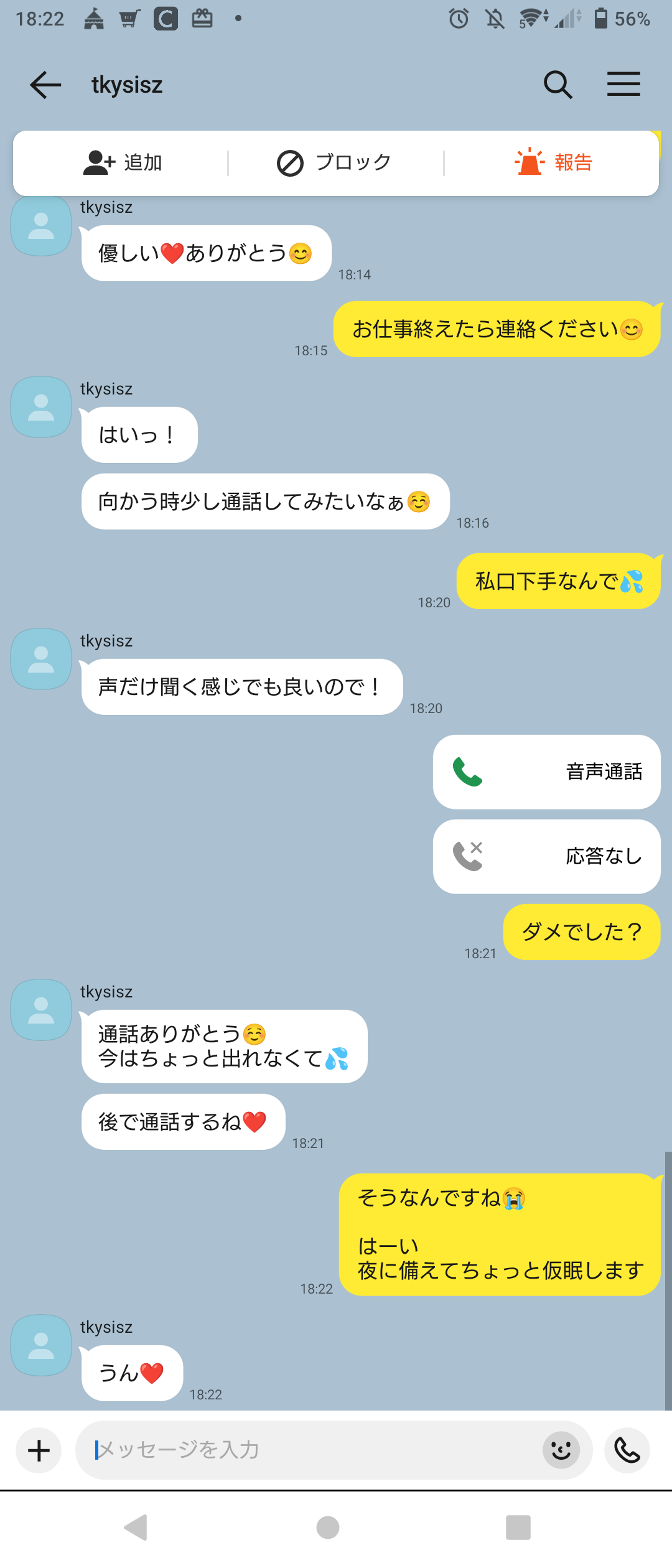Report this user with 報告
This screenshot has height=1568, width=672.
[553, 163]
